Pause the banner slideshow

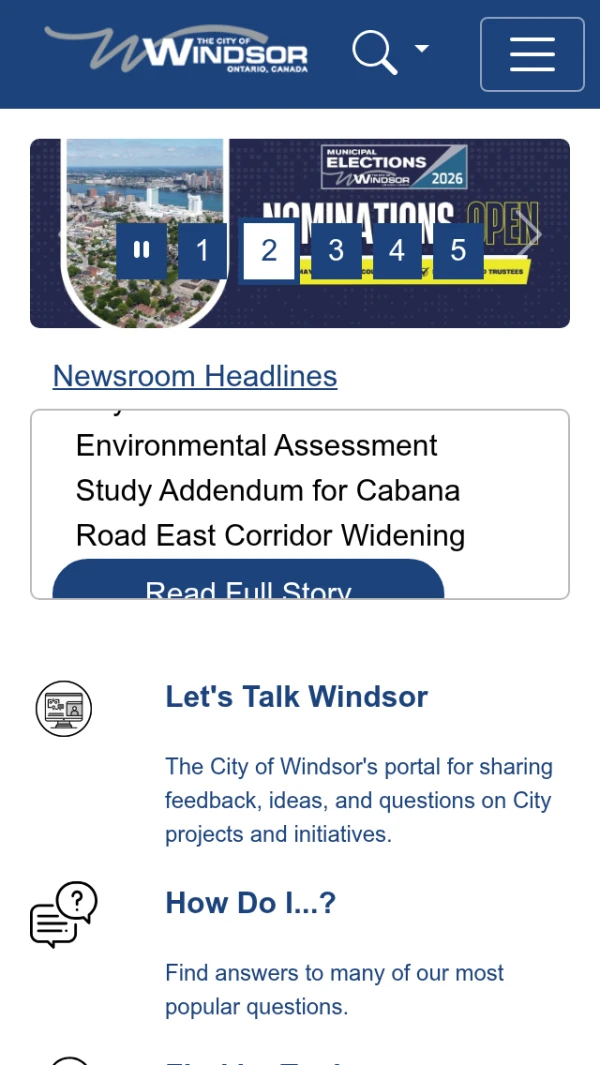coord(141,251)
